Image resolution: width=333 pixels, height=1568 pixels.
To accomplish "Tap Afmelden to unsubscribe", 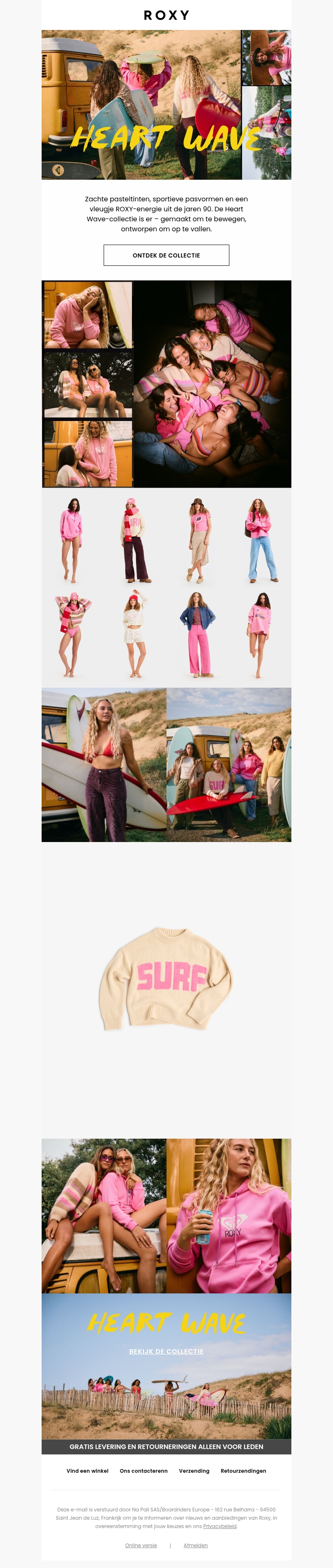I will pyautogui.click(x=195, y=1546).
